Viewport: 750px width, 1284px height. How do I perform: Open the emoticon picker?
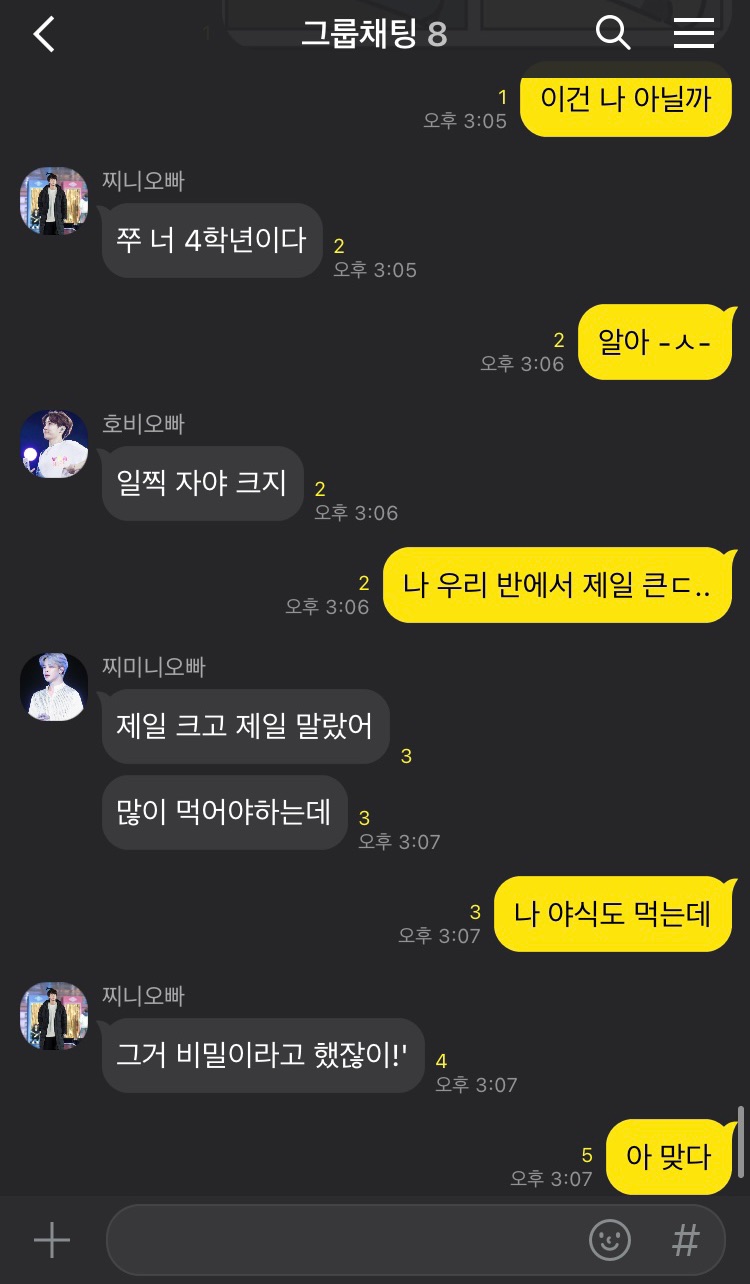click(x=610, y=1241)
